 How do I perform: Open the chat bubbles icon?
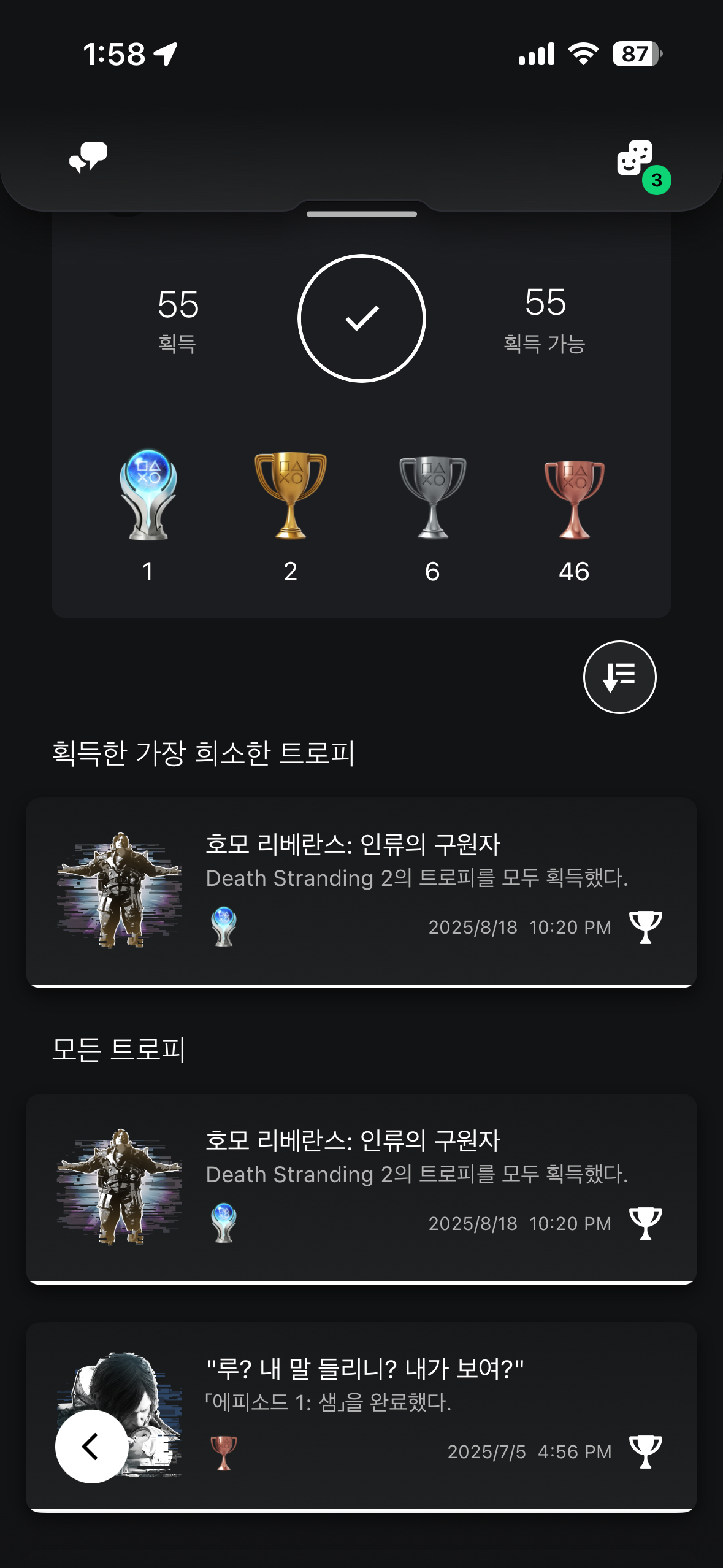[88, 158]
